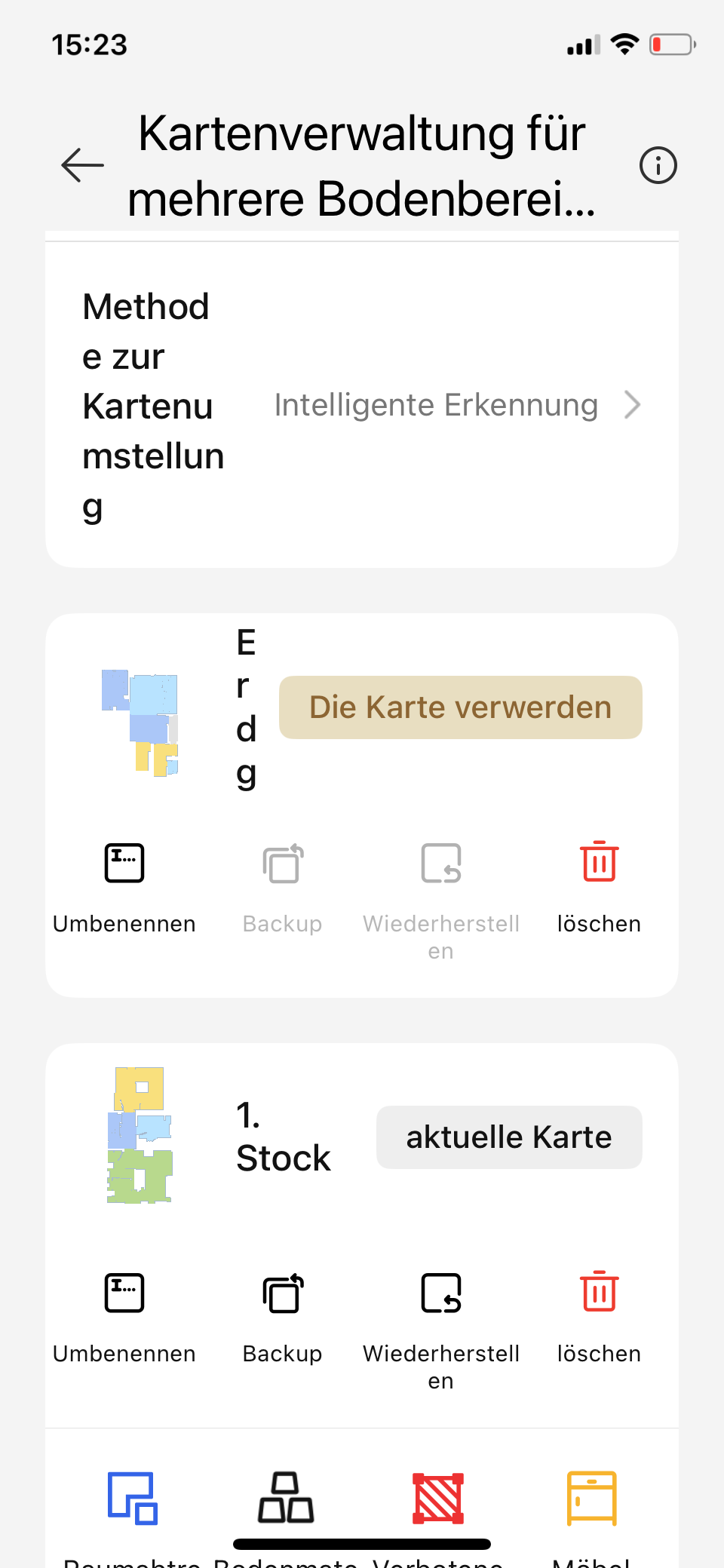Go back with the arrow icon
Viewport: 724px width, 1568px height.
click(x=82, y=165)
